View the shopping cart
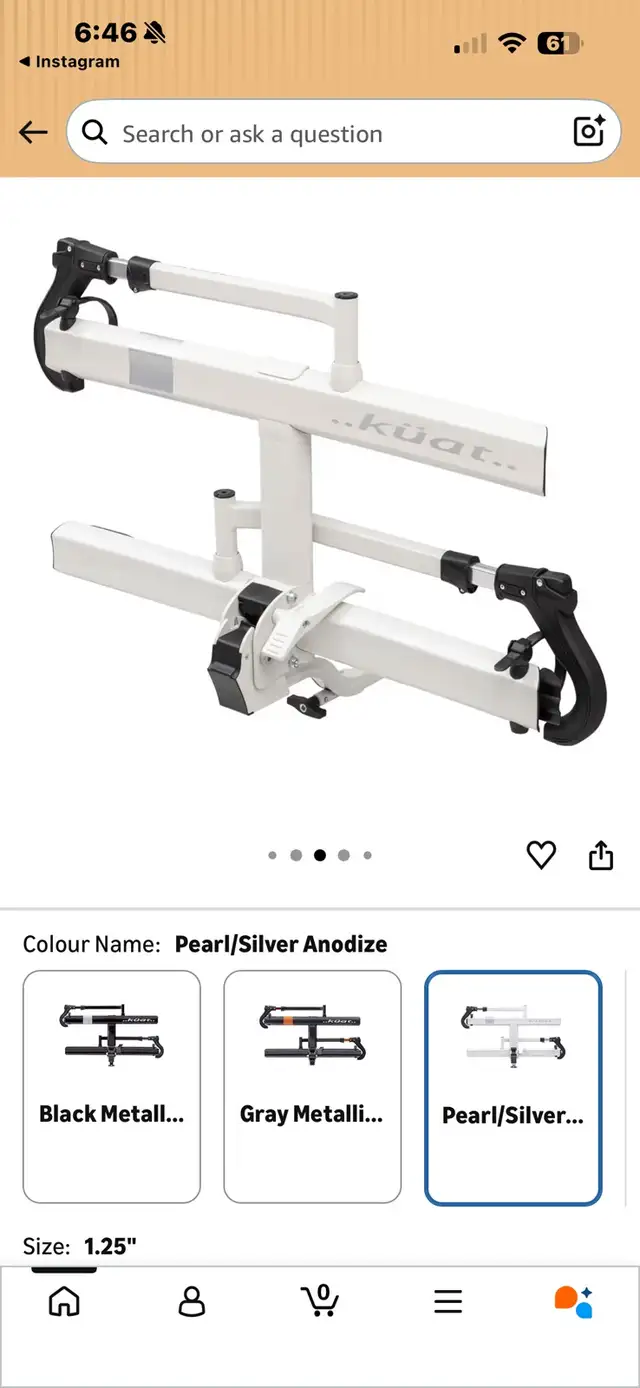 point(320,1301)
